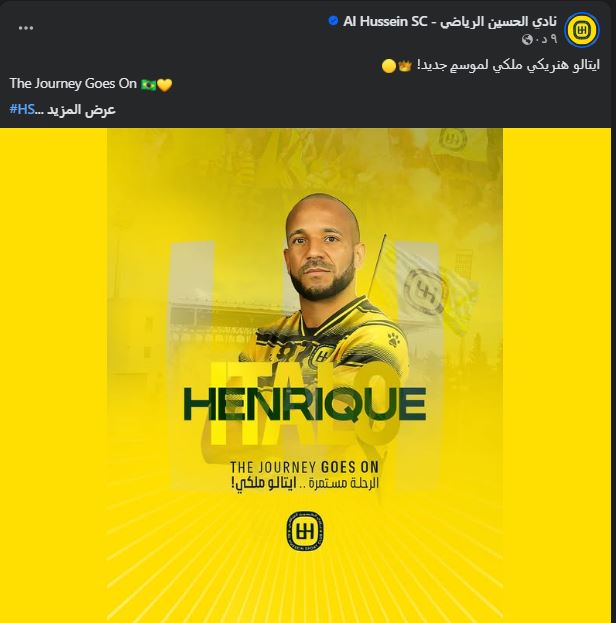
Task: Open the #HS hashtag
Action: coord(22,109)
